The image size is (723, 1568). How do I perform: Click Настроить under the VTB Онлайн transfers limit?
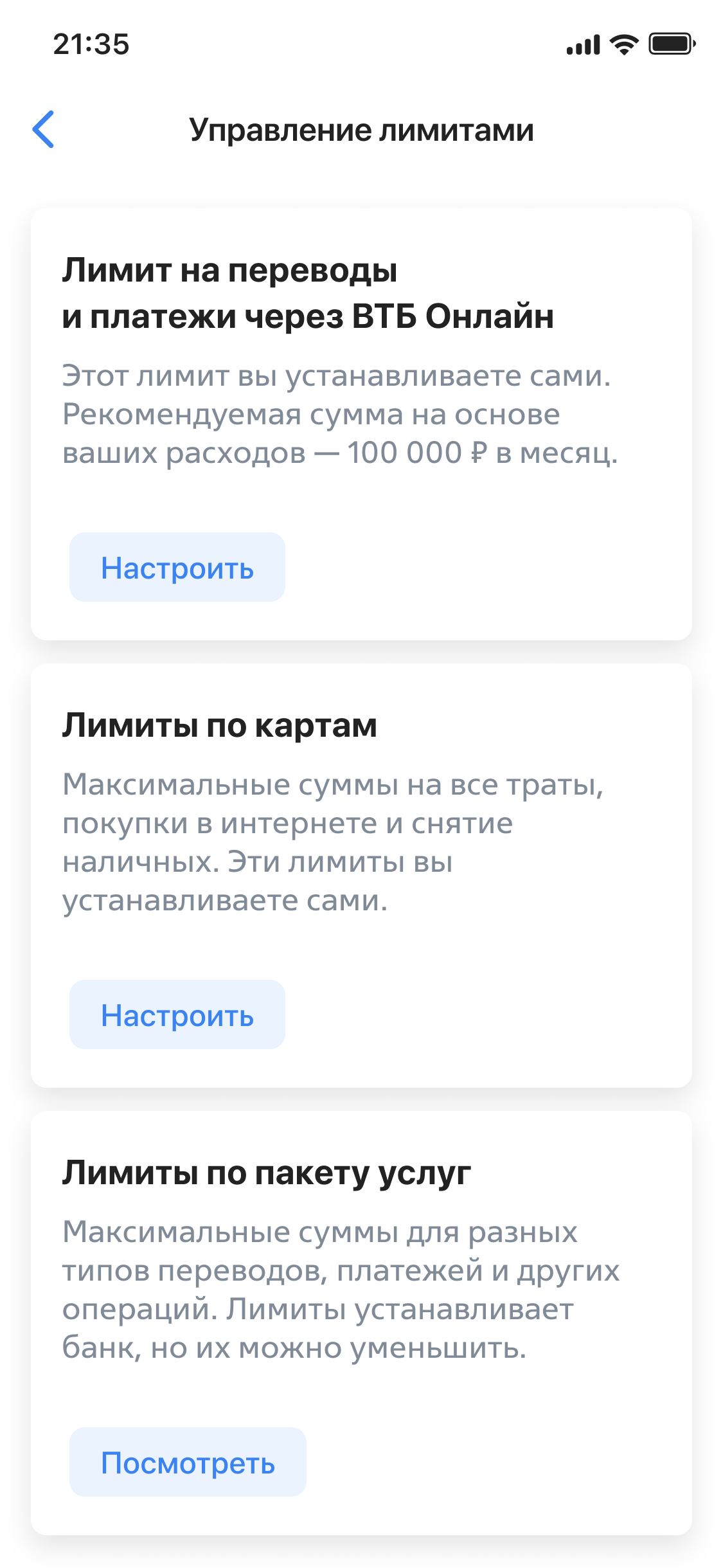pyautogui.click(x=177, y=567)
